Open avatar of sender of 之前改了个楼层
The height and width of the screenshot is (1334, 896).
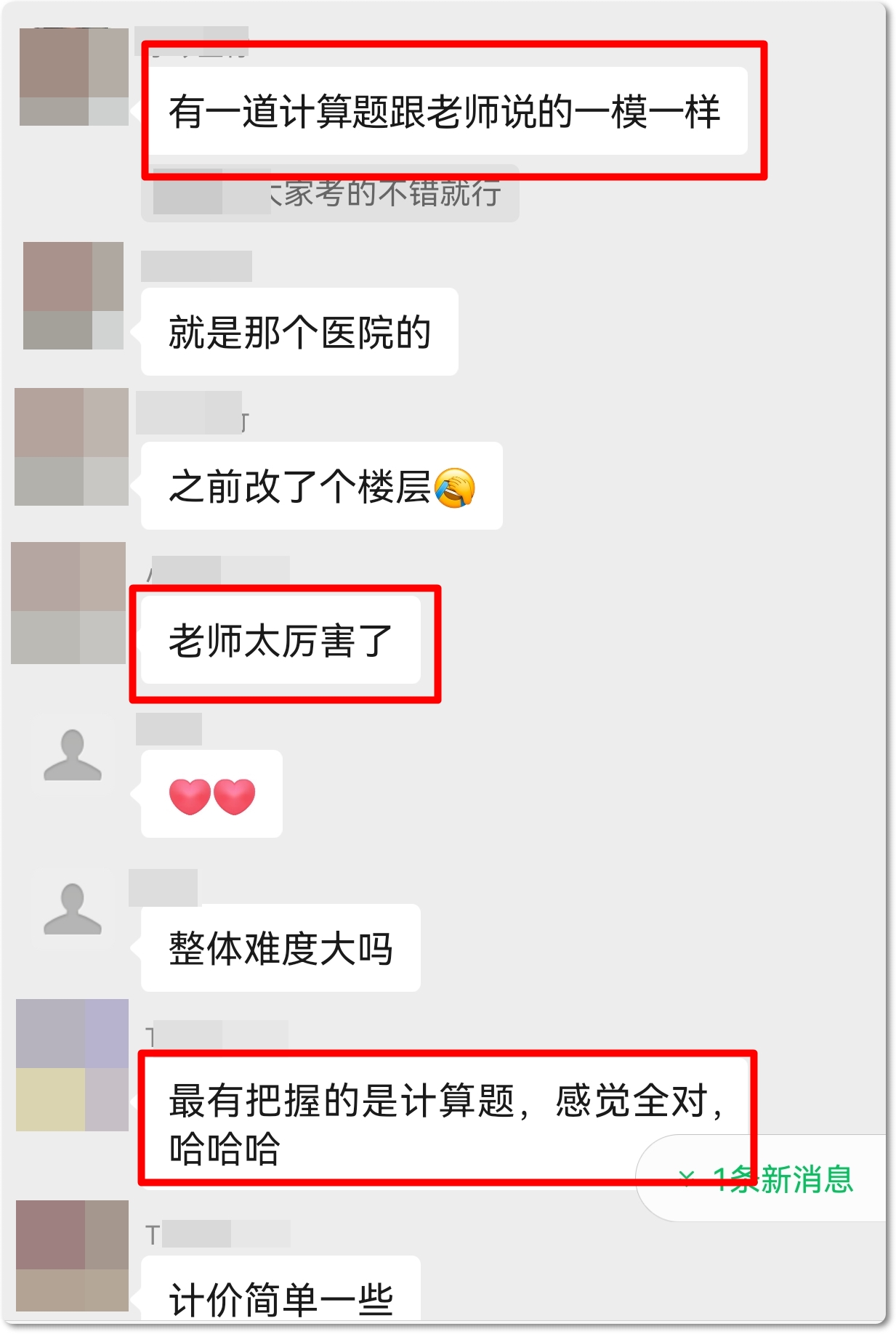[71, 447]
